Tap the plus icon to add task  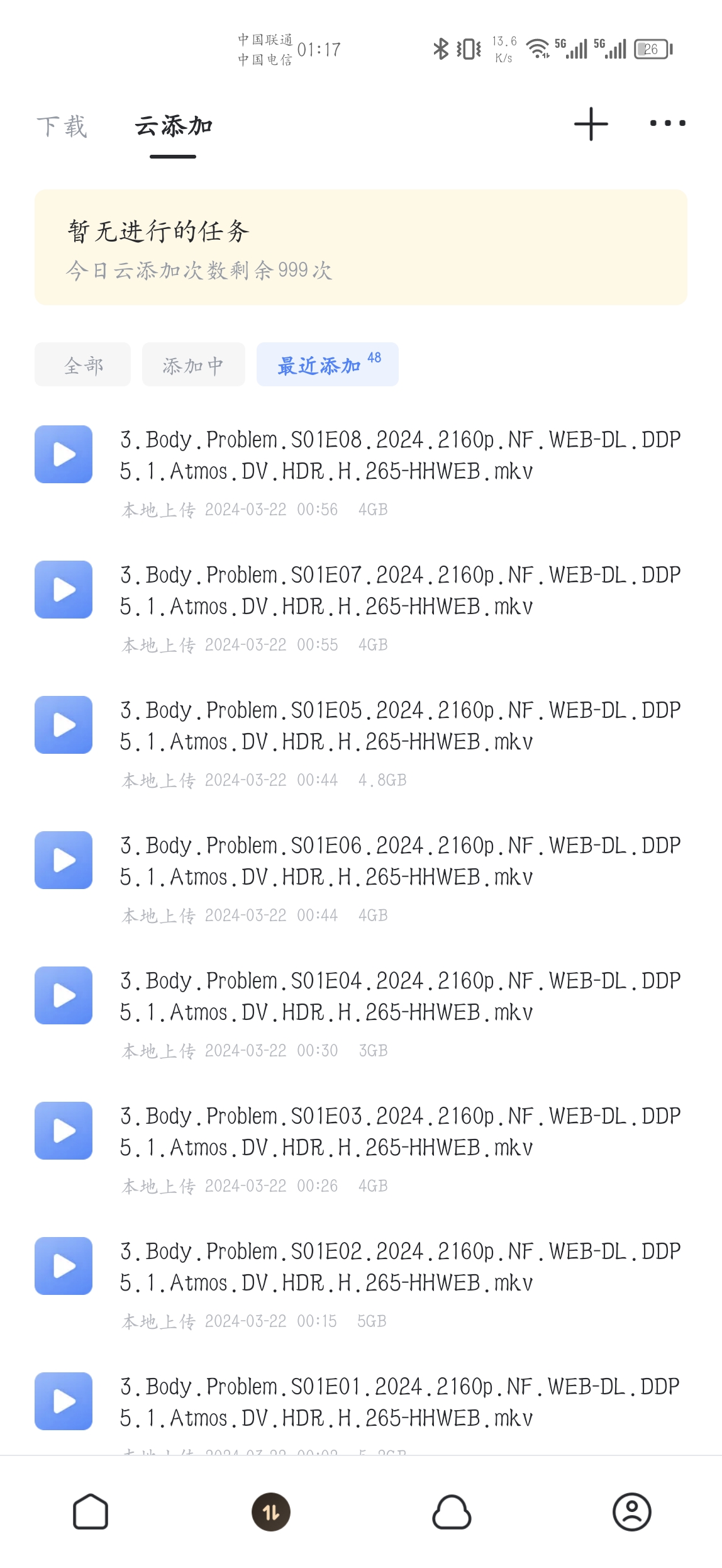tap(591, 124)
